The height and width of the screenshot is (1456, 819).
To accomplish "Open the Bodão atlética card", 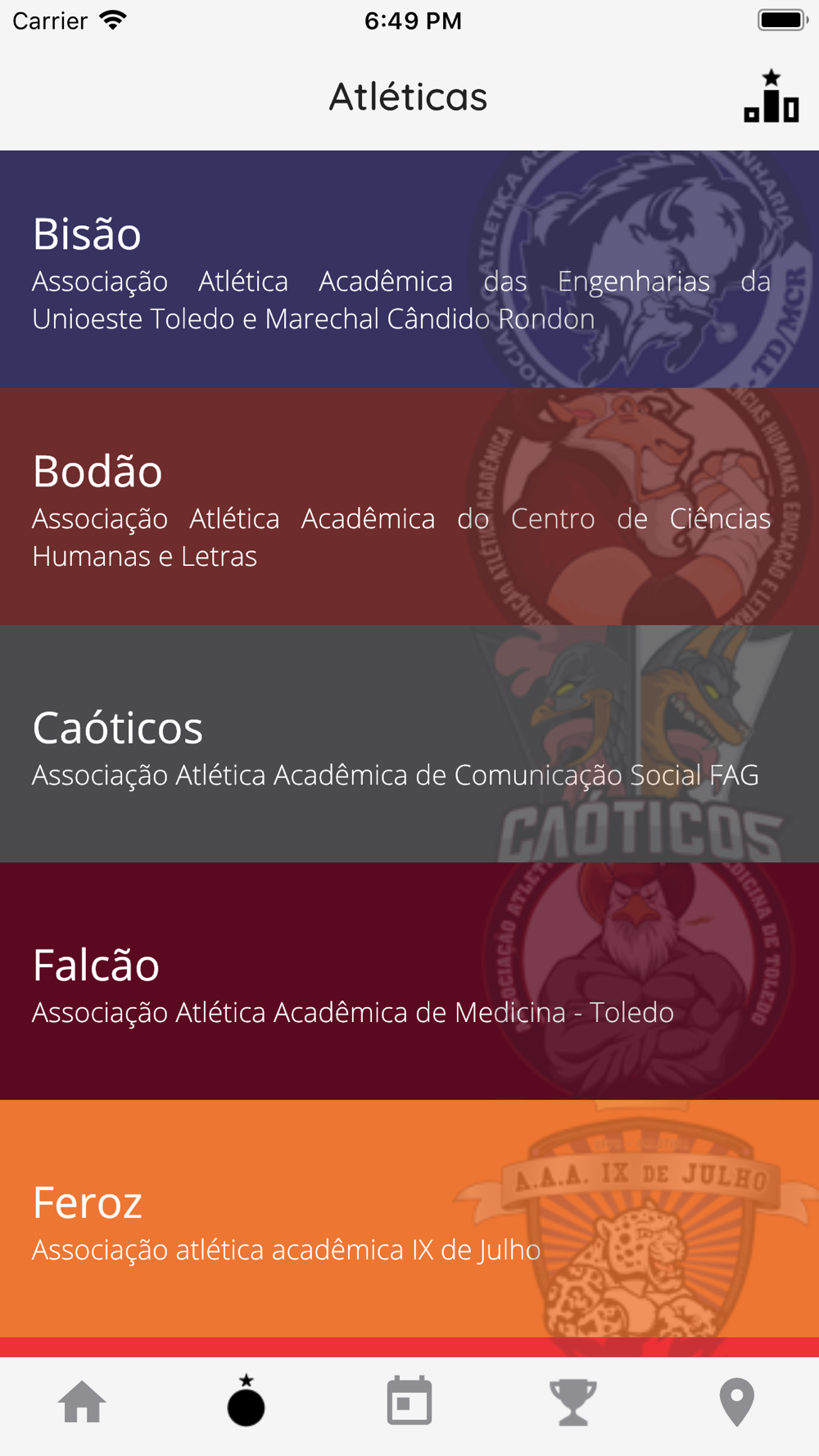I will tap(409, 506).
